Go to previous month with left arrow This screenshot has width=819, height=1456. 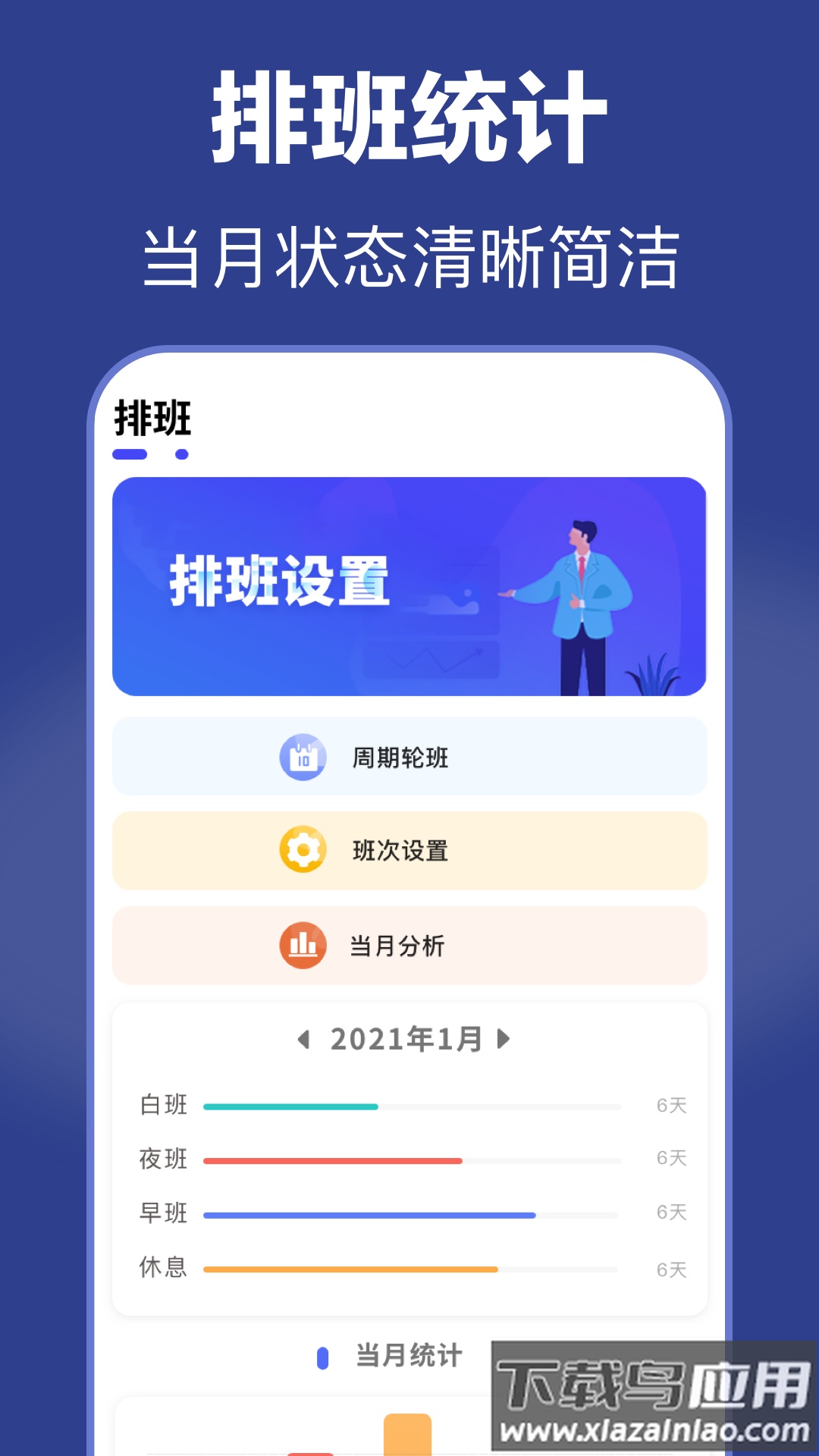[306, 1039]
